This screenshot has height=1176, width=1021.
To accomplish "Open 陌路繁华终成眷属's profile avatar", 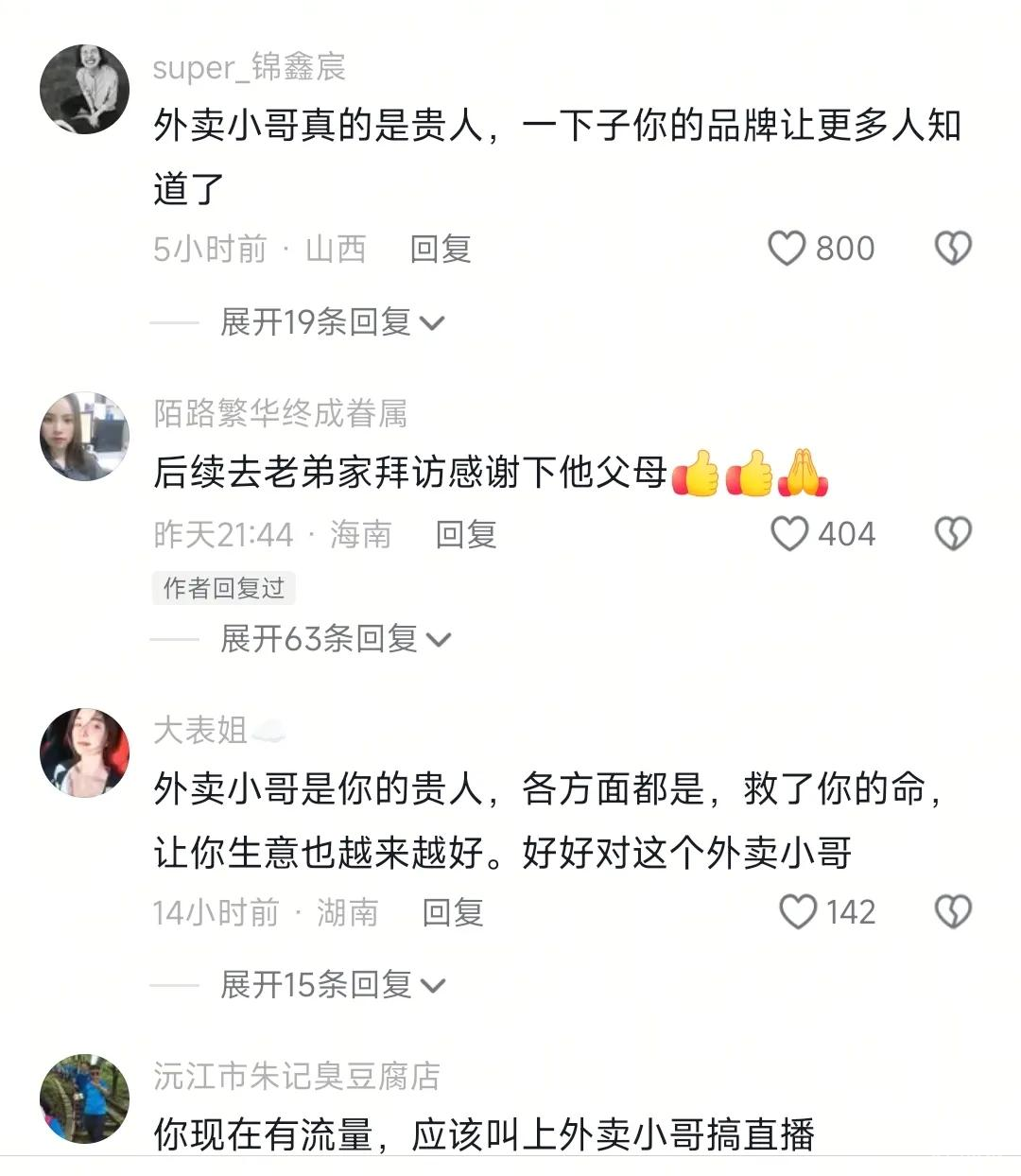I will point(84,436).
